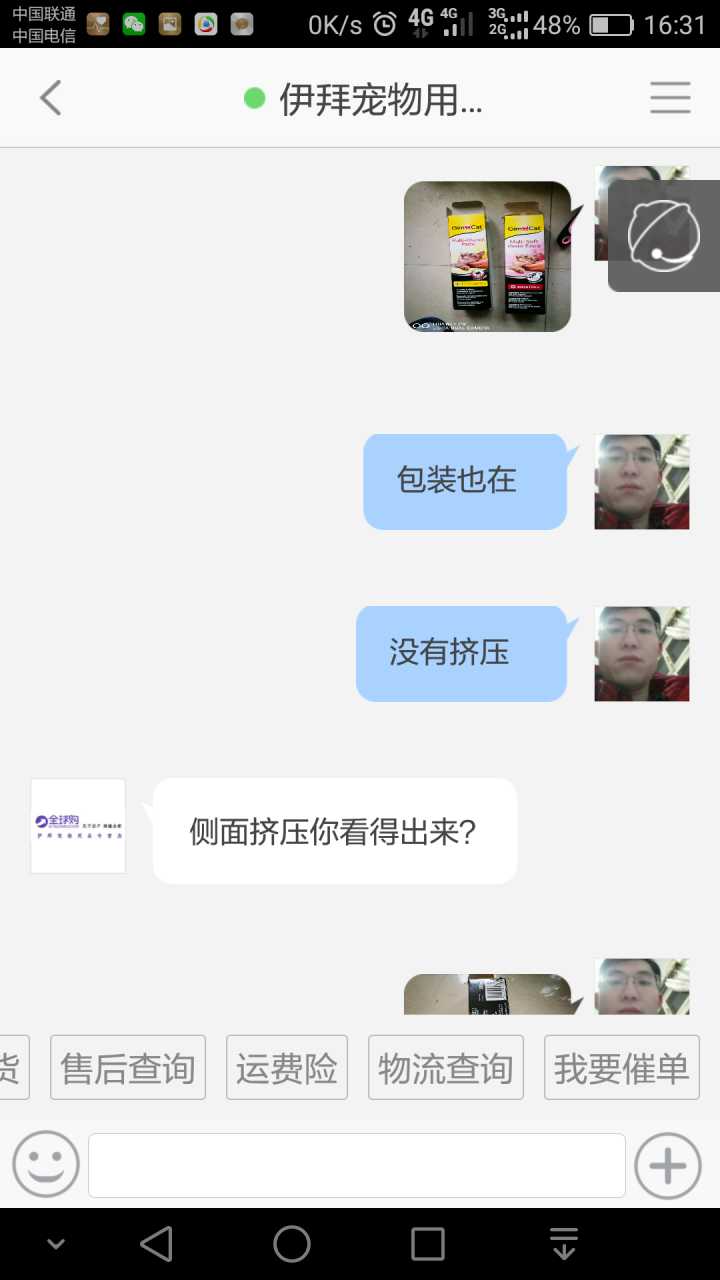720x1280 pixels.
Task: Tap 我要催单 to urge the order
Action: coord(621,1068)
